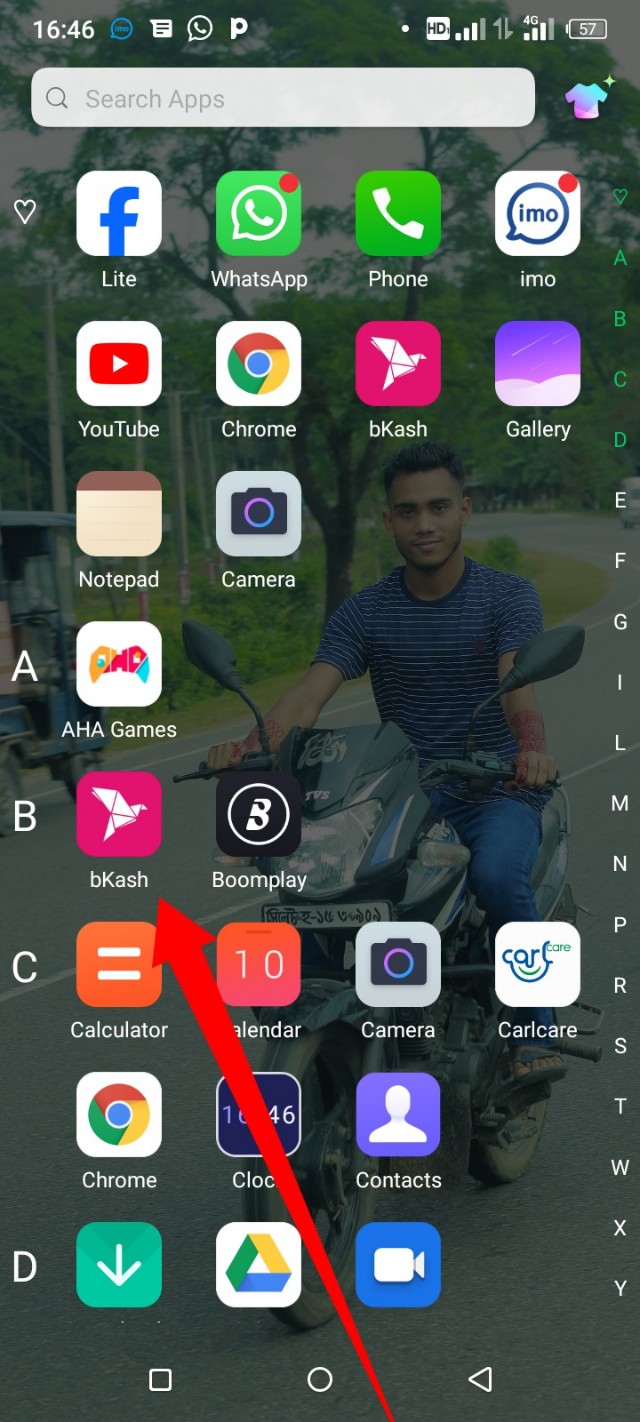The width and height of the screenshot is (640, 1422).
Task: Jump to letter M in the index
Action: coord(620,804)
